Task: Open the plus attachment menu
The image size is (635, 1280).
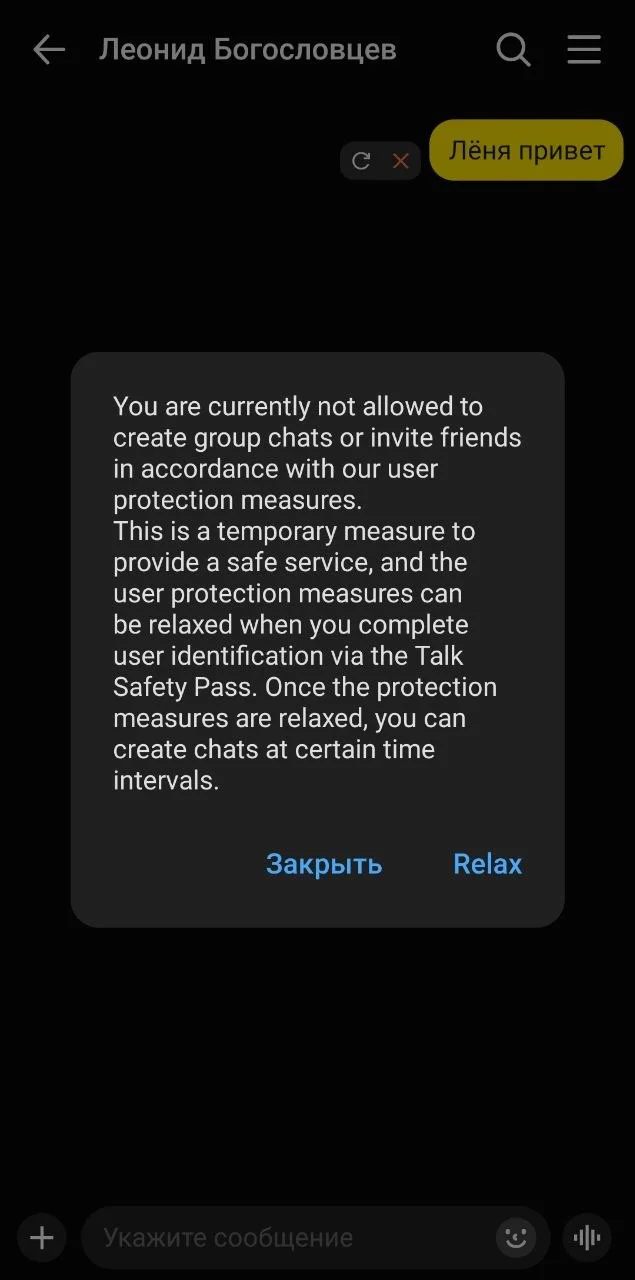Action: (41, 1238)
